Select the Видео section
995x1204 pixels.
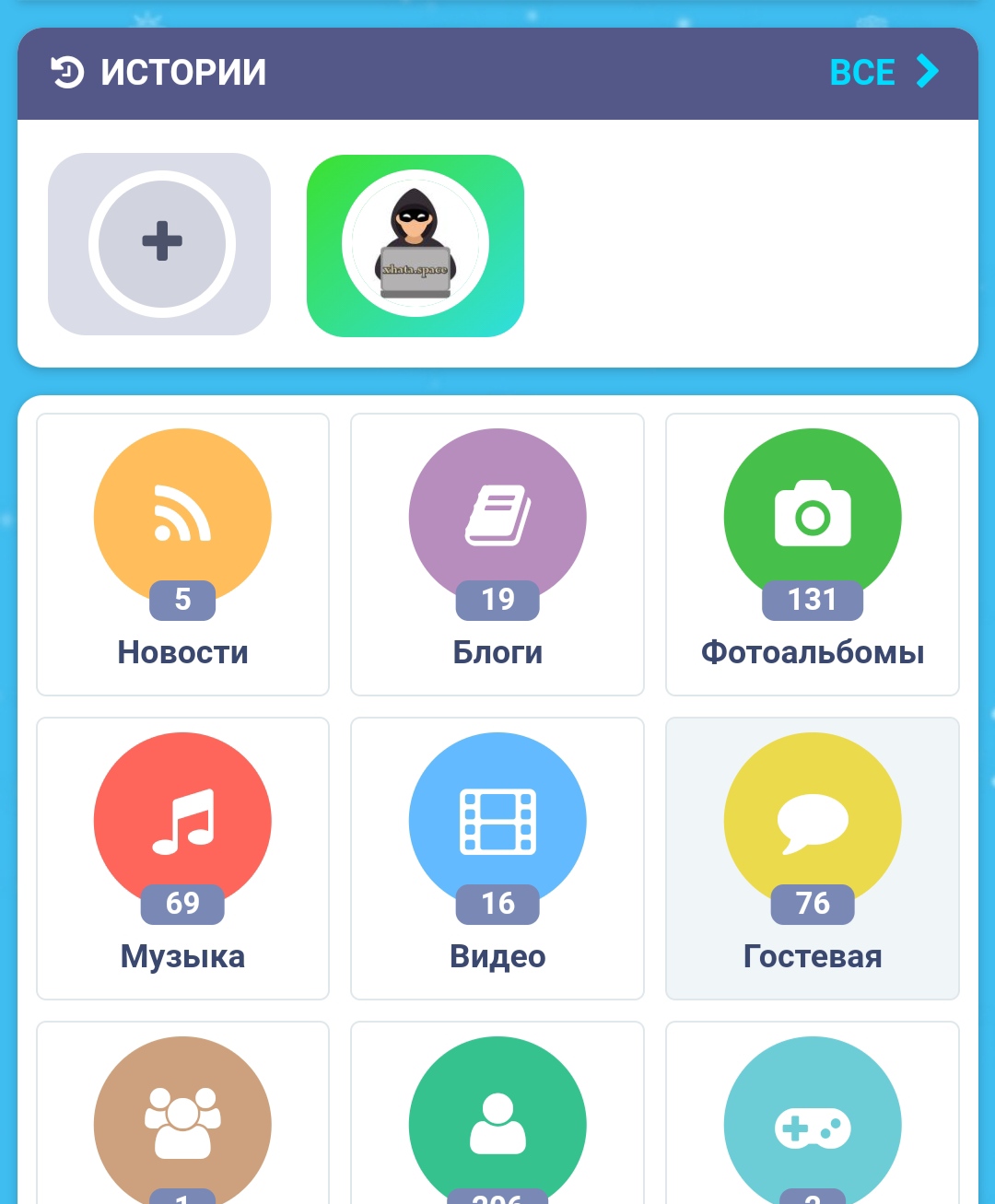[497, 858]
